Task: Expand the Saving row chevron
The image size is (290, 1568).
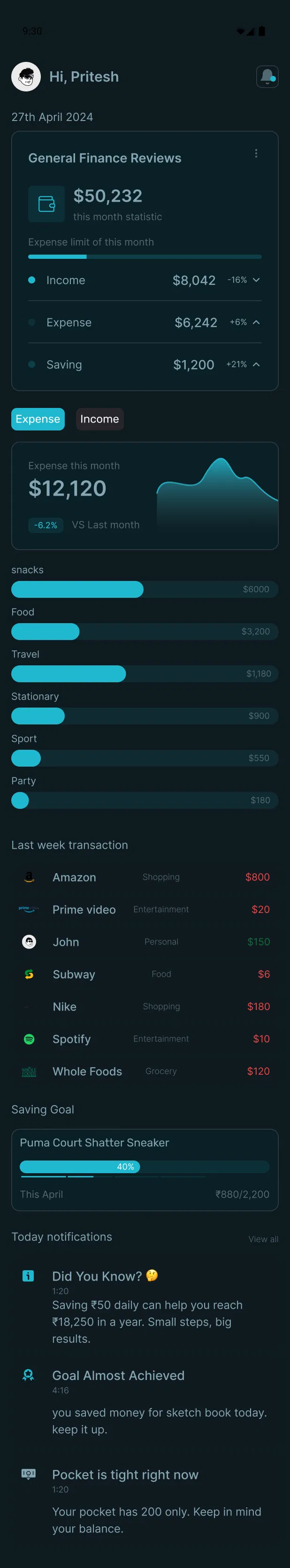Action: [x=256, y=364]
